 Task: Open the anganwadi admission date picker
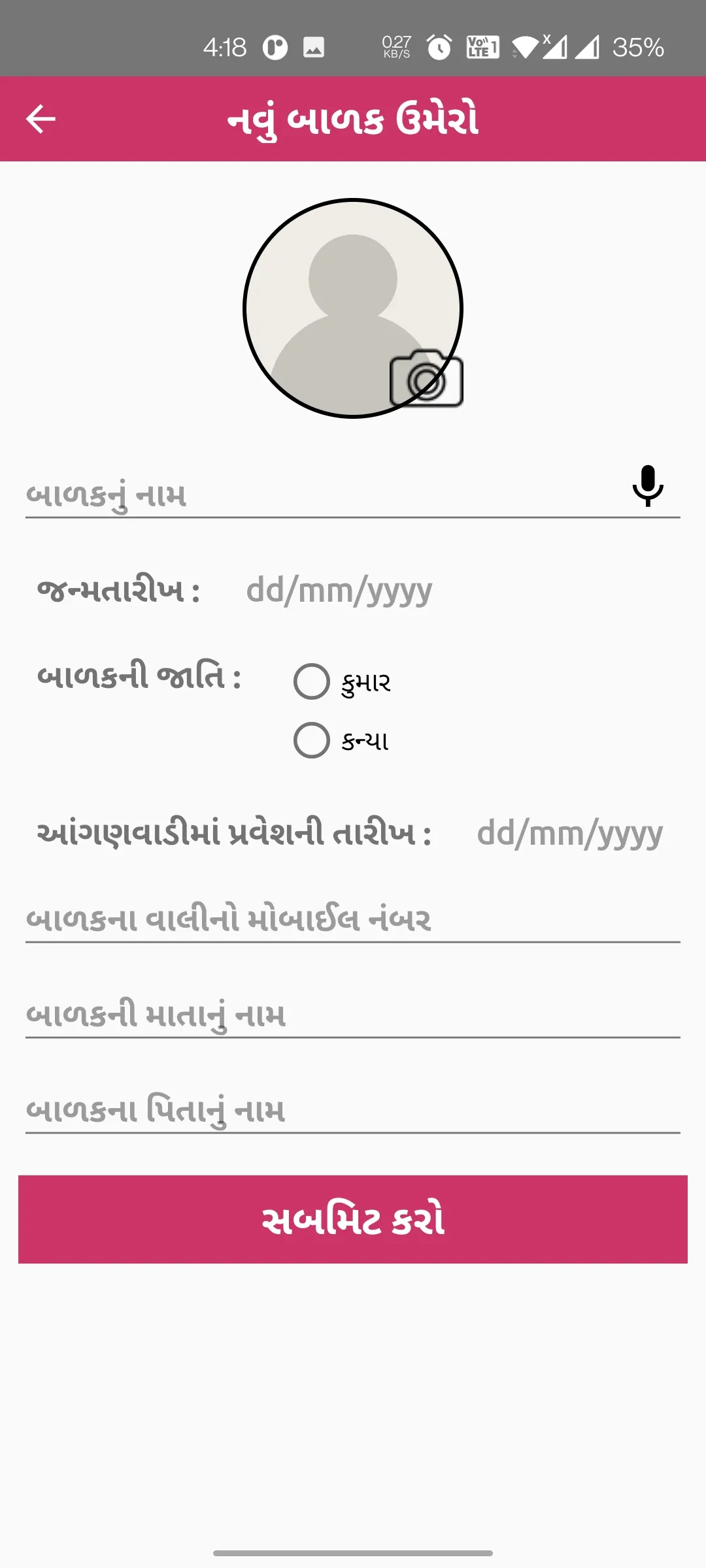coord(569,833)
